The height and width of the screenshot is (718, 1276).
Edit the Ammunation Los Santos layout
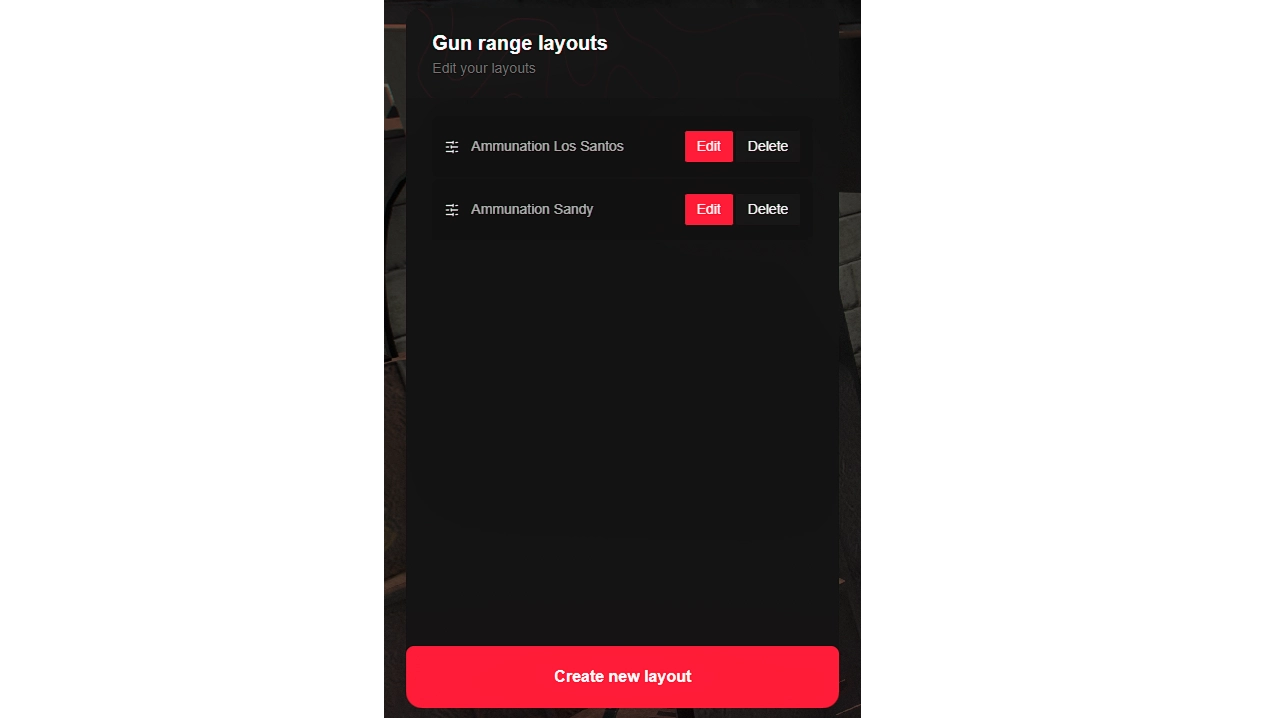point(708,146)
